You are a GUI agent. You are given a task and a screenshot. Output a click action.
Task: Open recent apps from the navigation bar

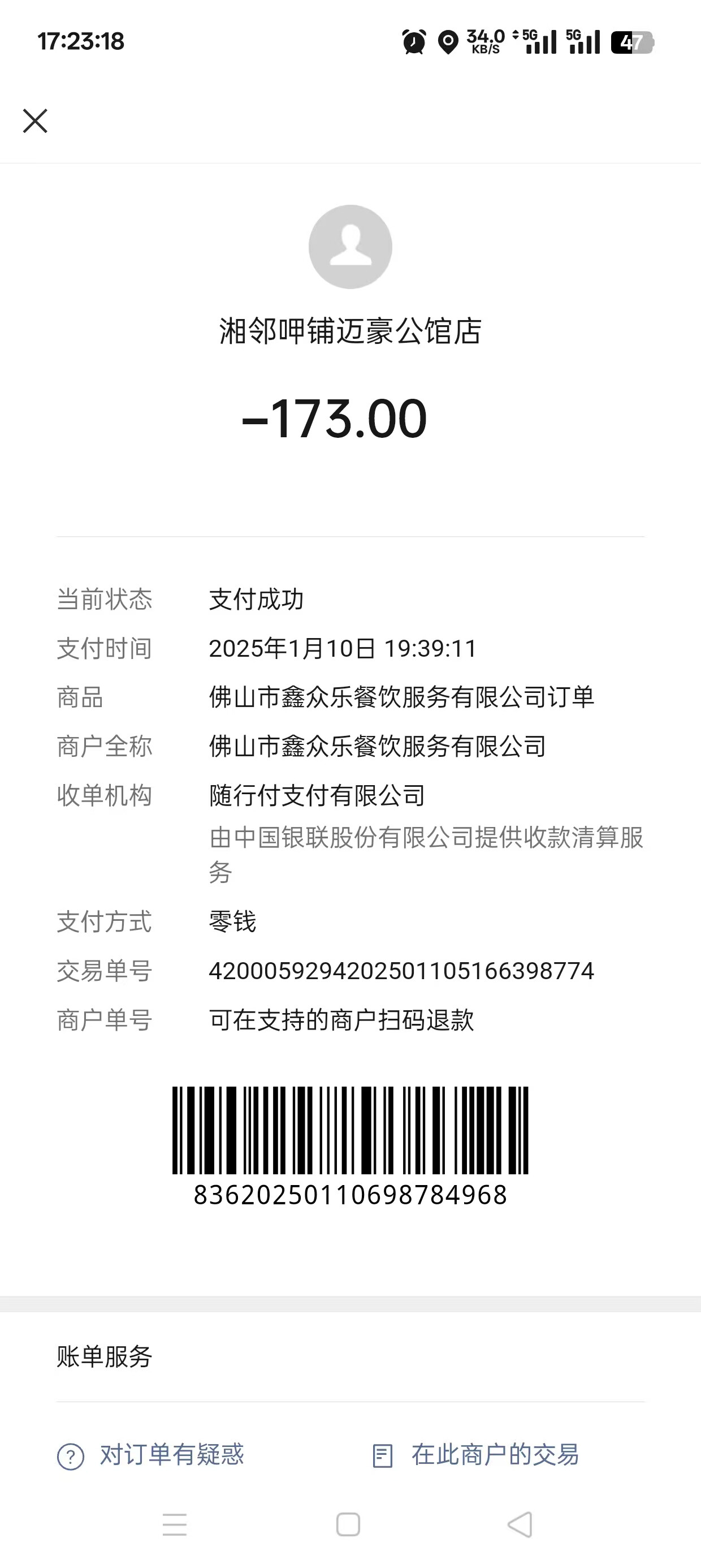coord(175,1525)
